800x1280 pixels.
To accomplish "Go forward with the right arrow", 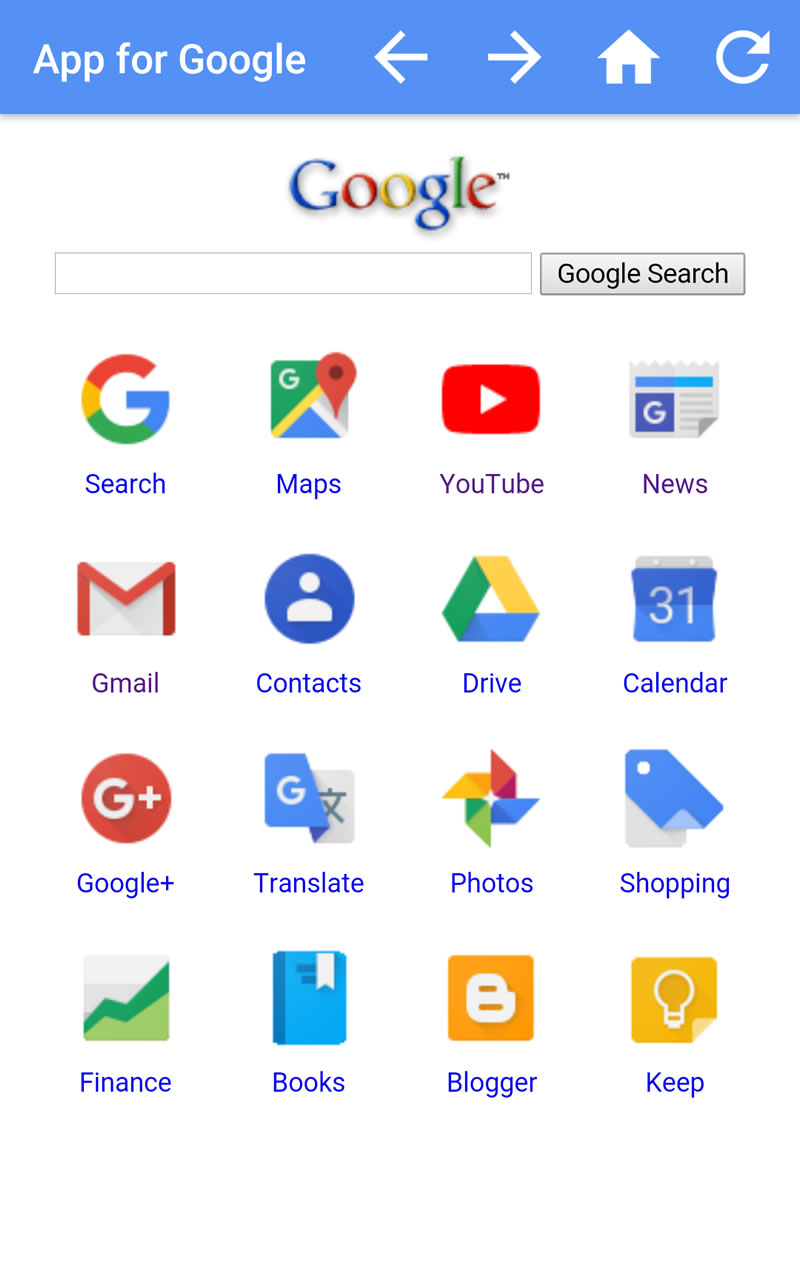I will click(x=514, y=58).
